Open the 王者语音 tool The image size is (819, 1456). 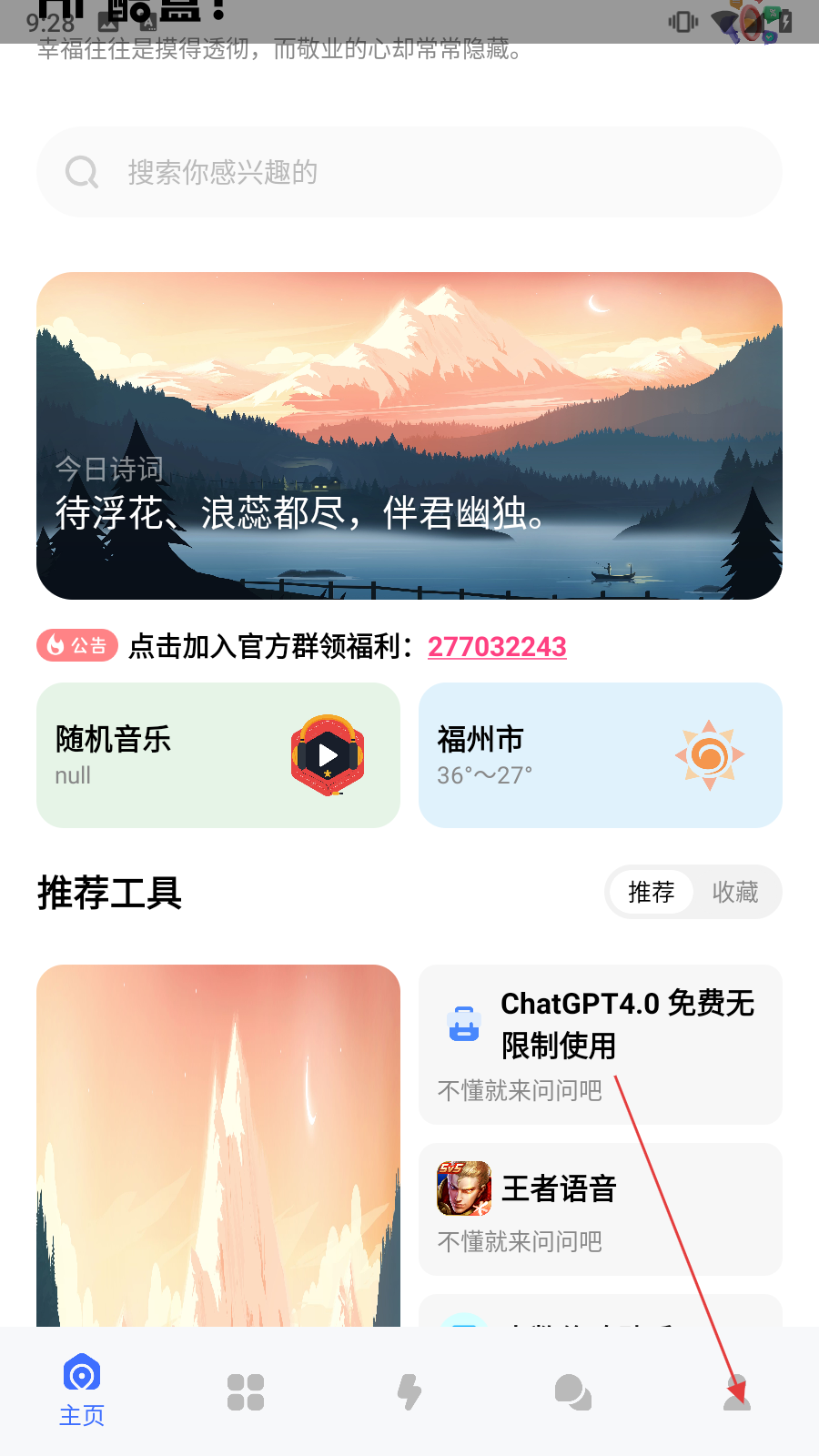point(601,1208)
